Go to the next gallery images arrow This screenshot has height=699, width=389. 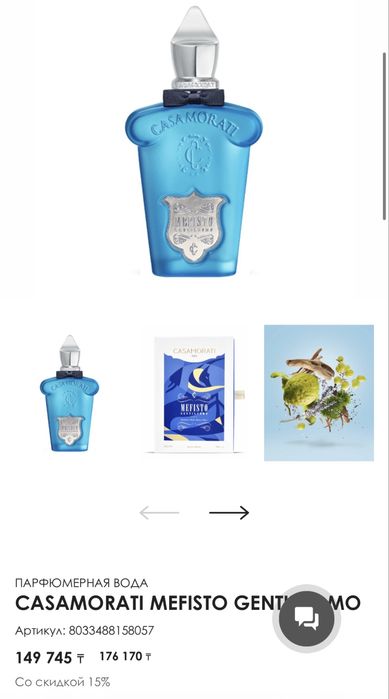tap(229, 513)
